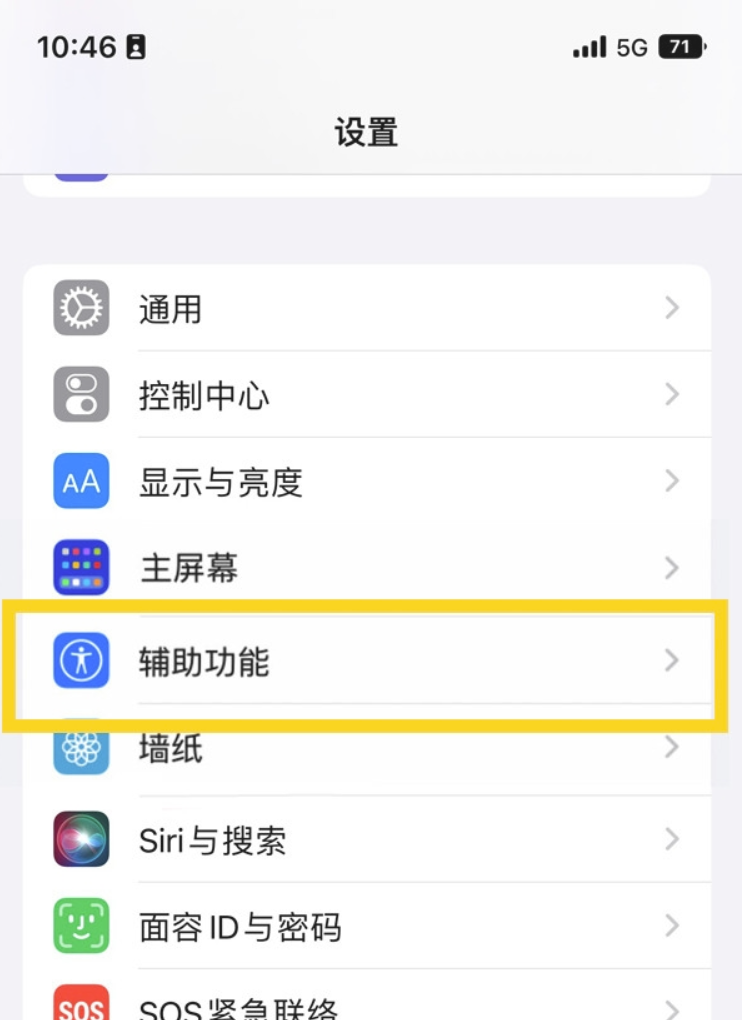This screenshot has width=742, height=1020.
Task: Open SOS紧急联络 settings
Action: [366, 1003]
